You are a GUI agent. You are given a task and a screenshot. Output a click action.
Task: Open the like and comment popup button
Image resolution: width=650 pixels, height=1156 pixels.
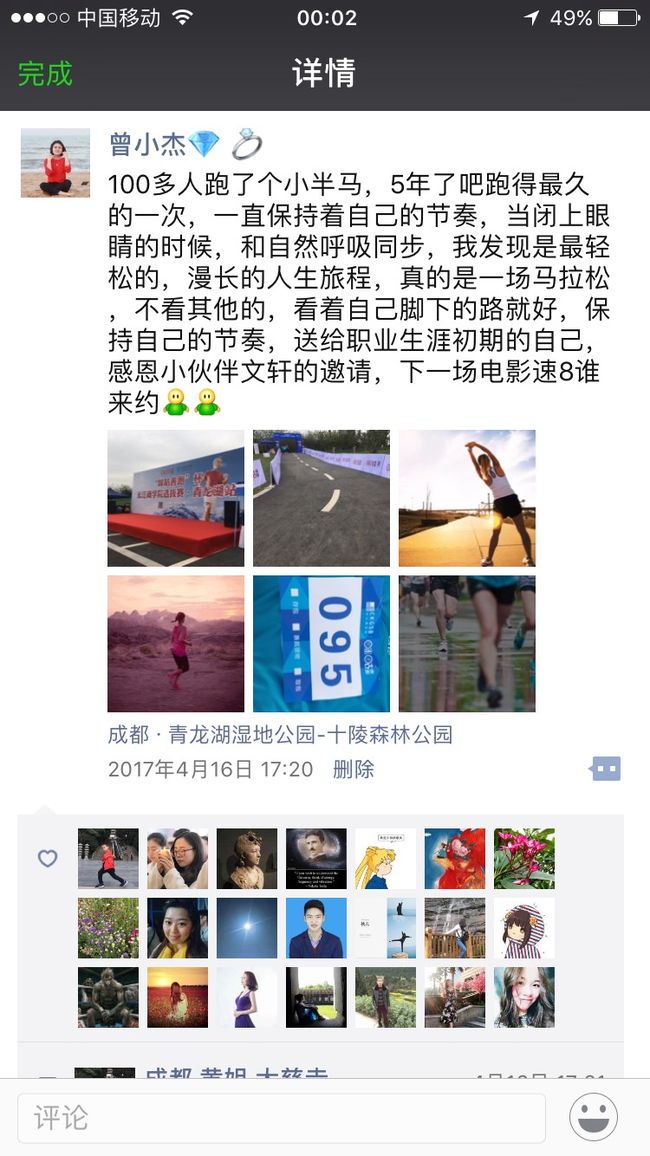point(605,769)
